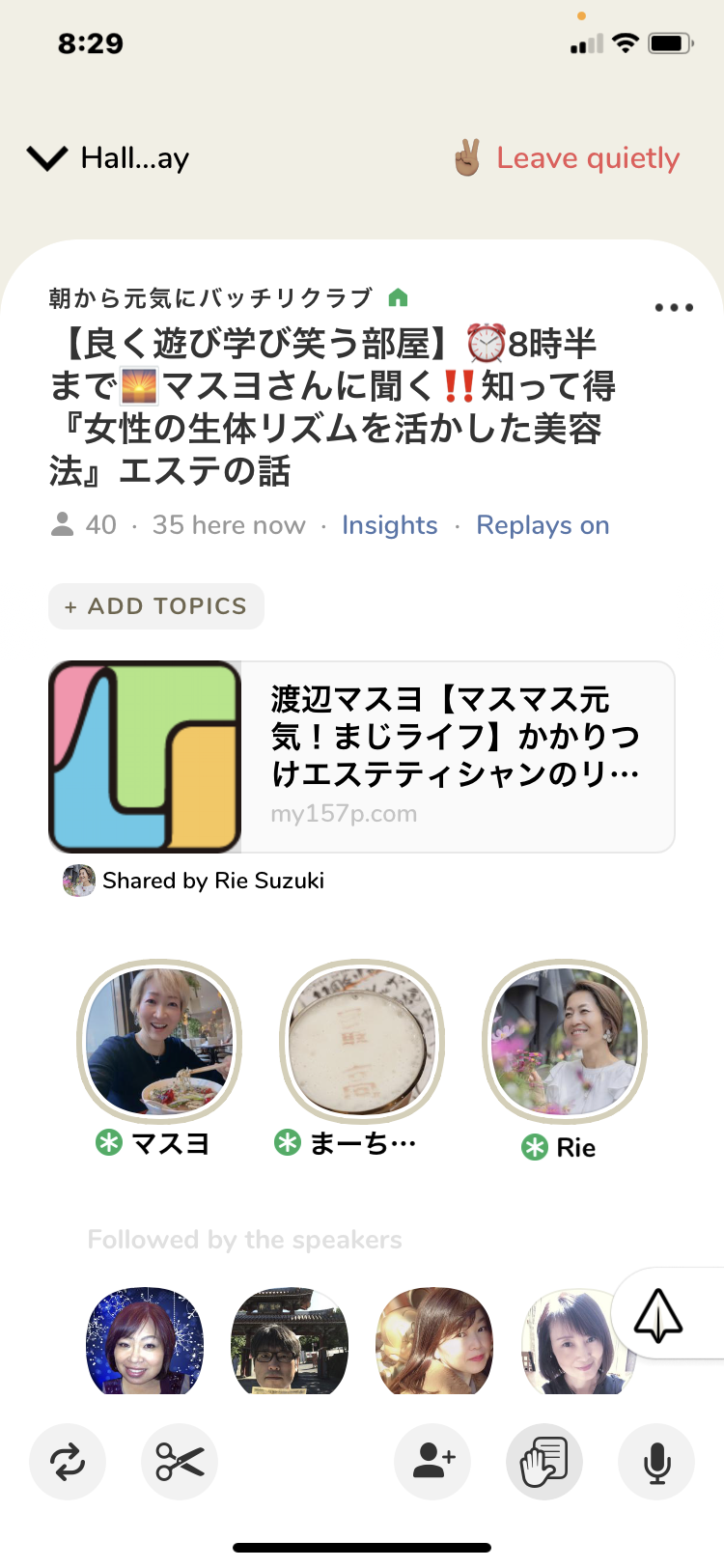The height and width of the screenshot is (1568, 724).
Task: Open the three-dot room options menu
Action: point(674,307)
